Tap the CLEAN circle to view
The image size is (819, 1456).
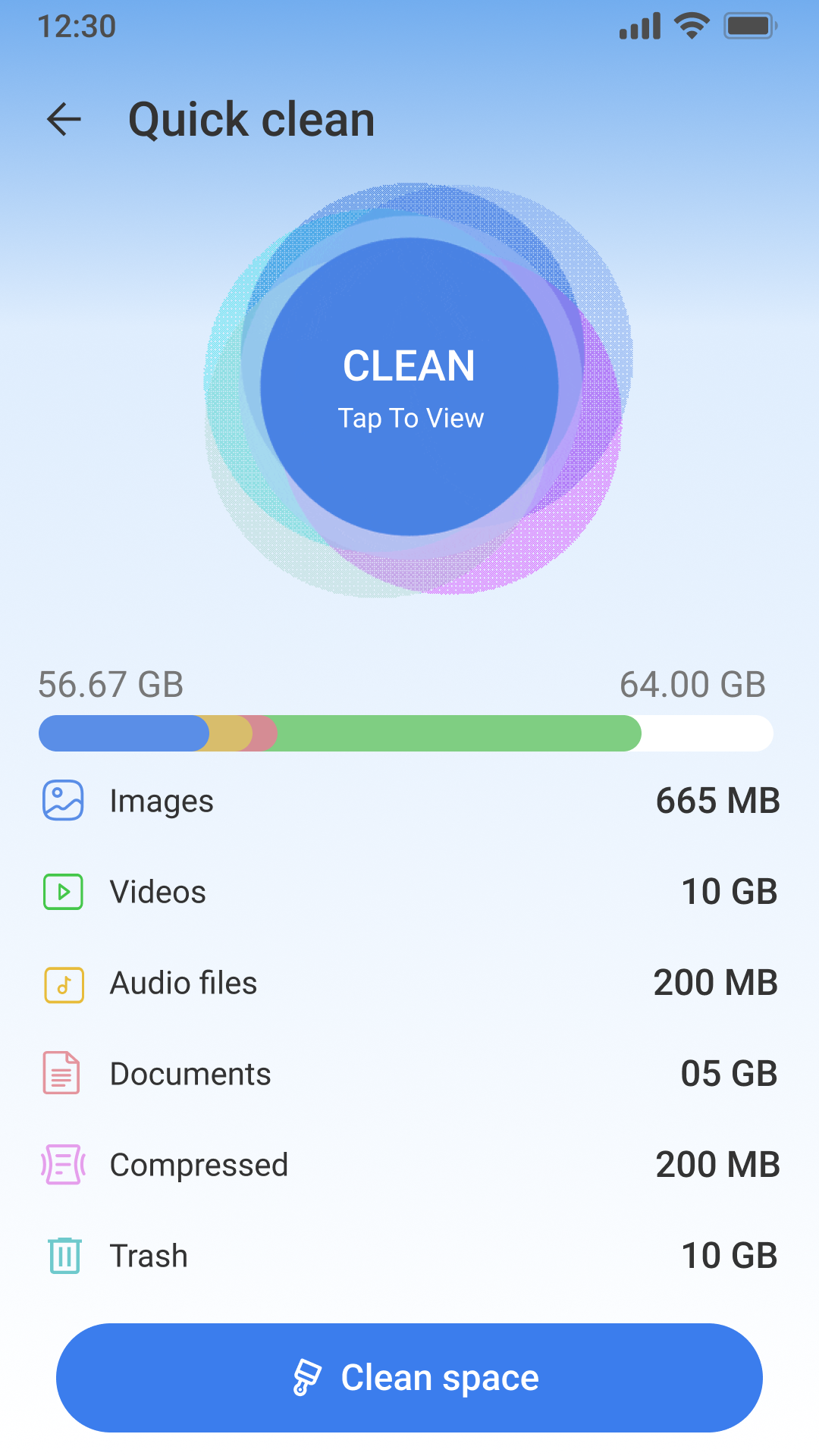pos(409,387)
